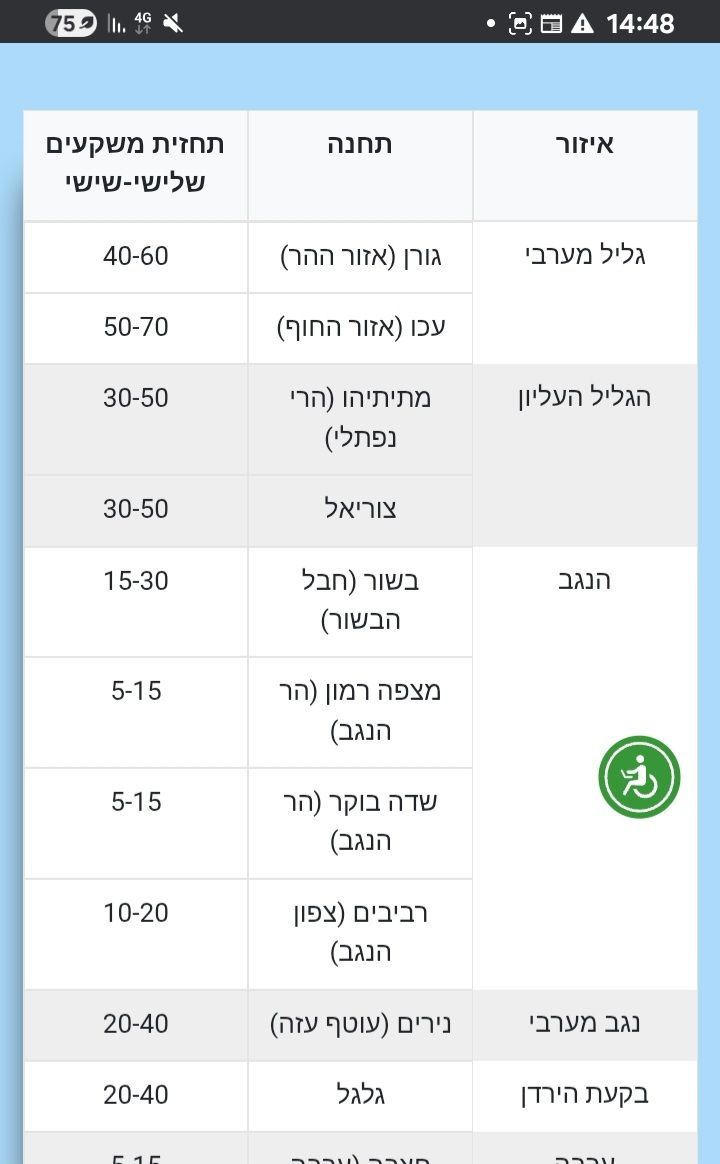Open the green accessibility menu button
720x1164 pixels.
[639, 777]
